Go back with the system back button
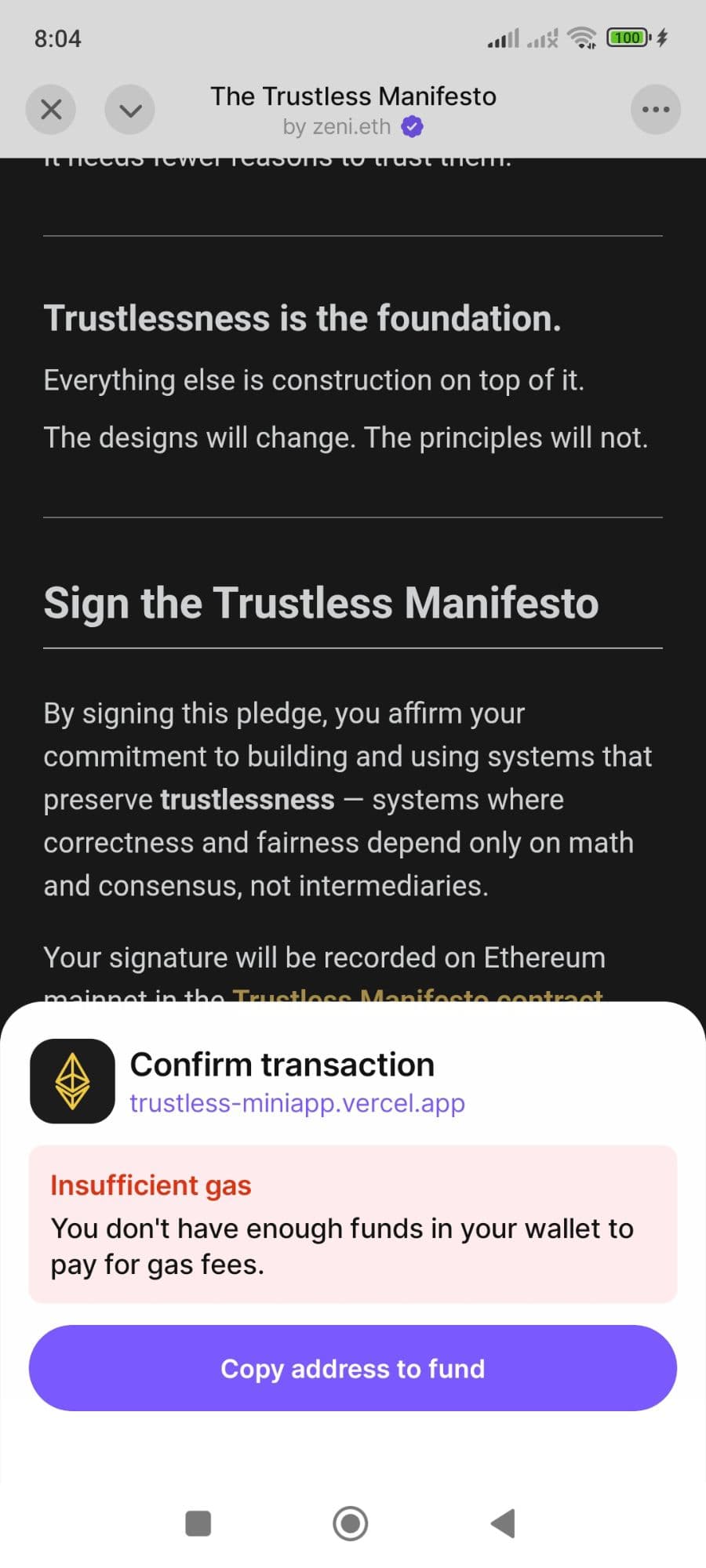Screen dimensions: 706x1568 click(x=503, y=1523)
